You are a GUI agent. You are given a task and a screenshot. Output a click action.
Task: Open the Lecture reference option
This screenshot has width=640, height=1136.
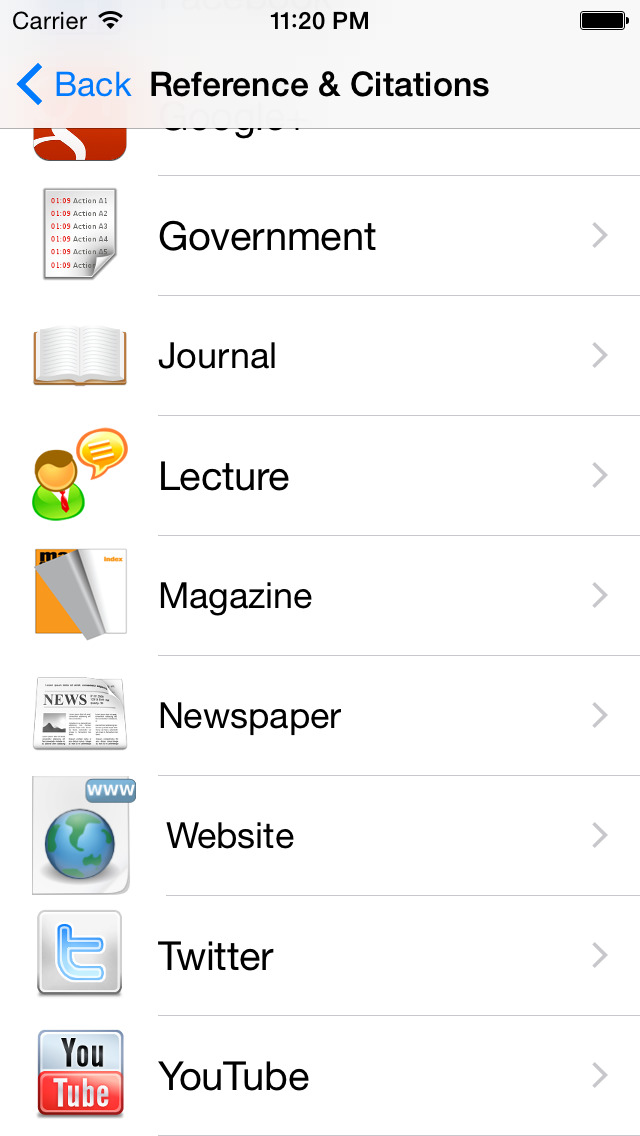[320, 476]
